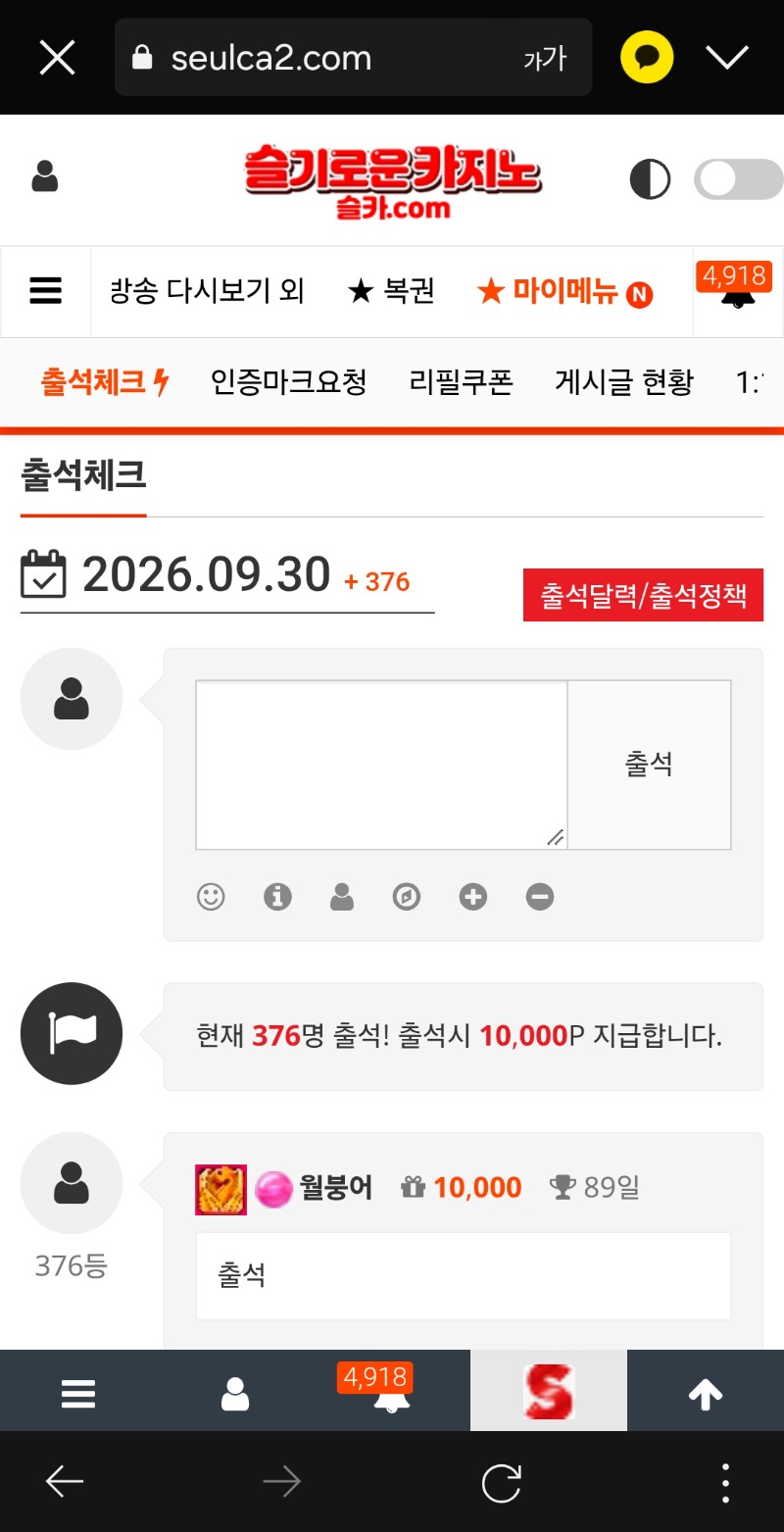This screenshot has width=784, height=1532.
Task: Tap the minus icon below the text box
Action: [x=540, y=896]
